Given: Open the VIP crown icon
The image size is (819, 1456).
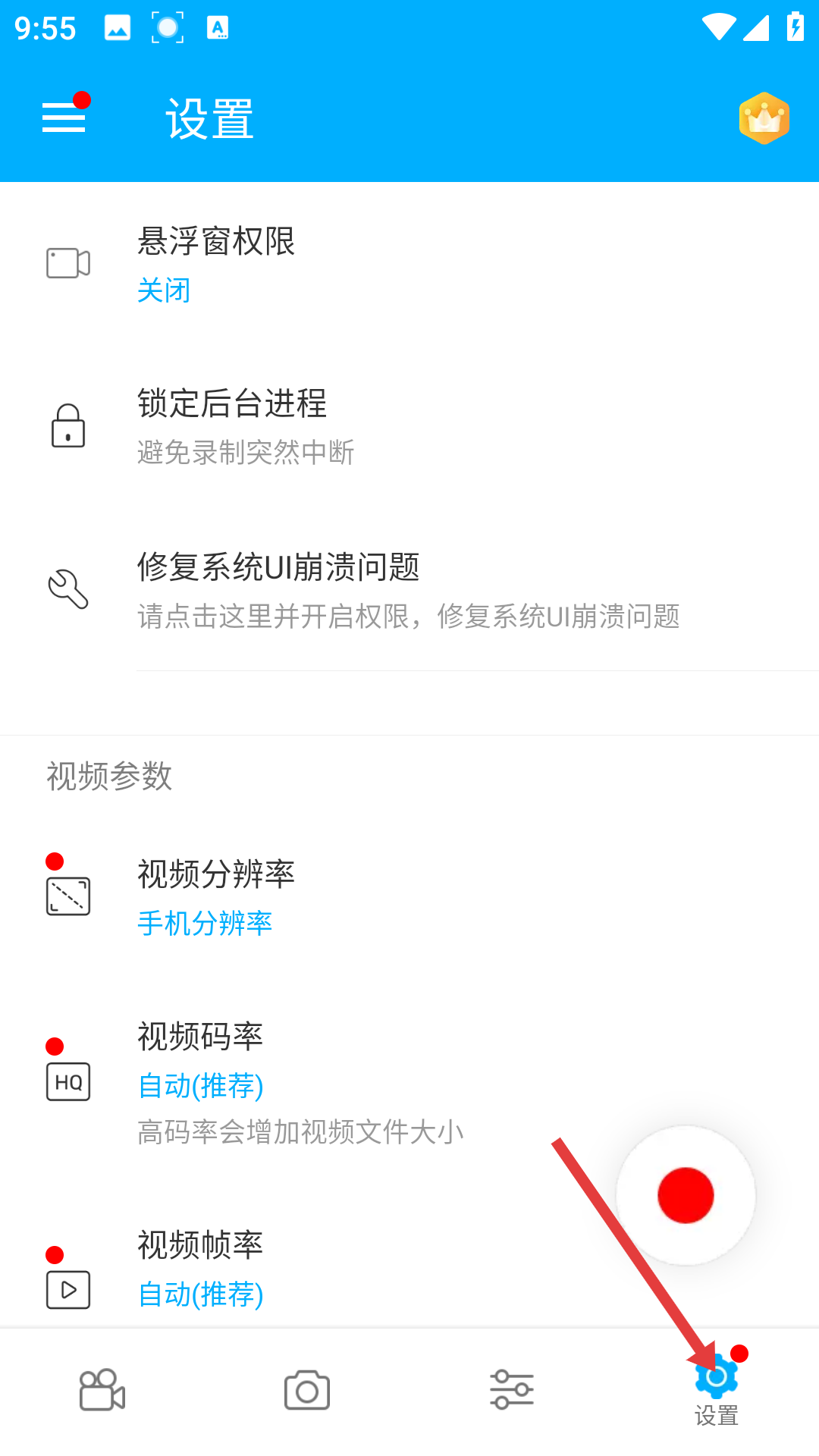Looking at the screenshot, I should pyautogui.click(x=764, y=118).
